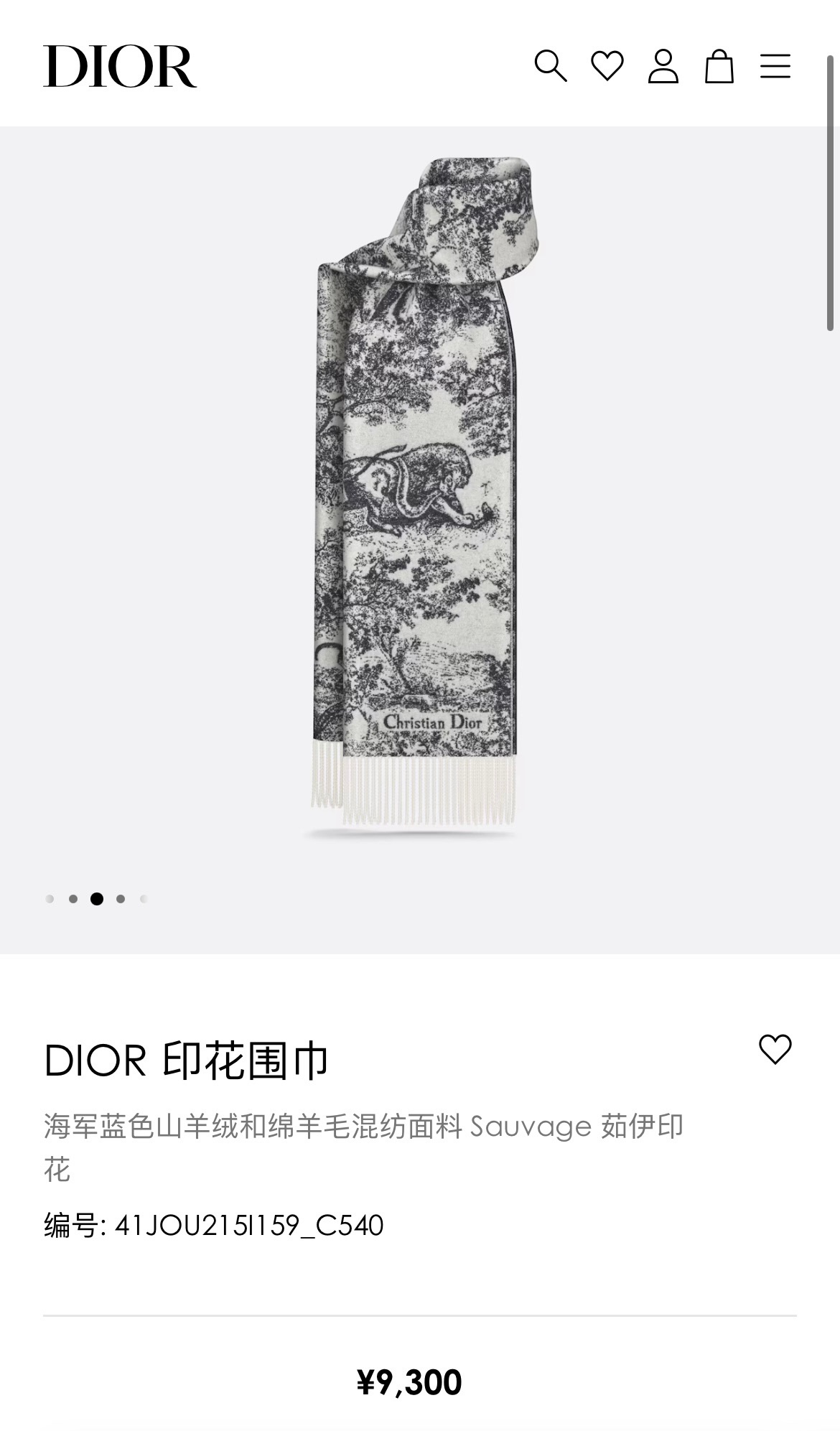
Task: Open the search icon in header
Action: tap(550, 66)
